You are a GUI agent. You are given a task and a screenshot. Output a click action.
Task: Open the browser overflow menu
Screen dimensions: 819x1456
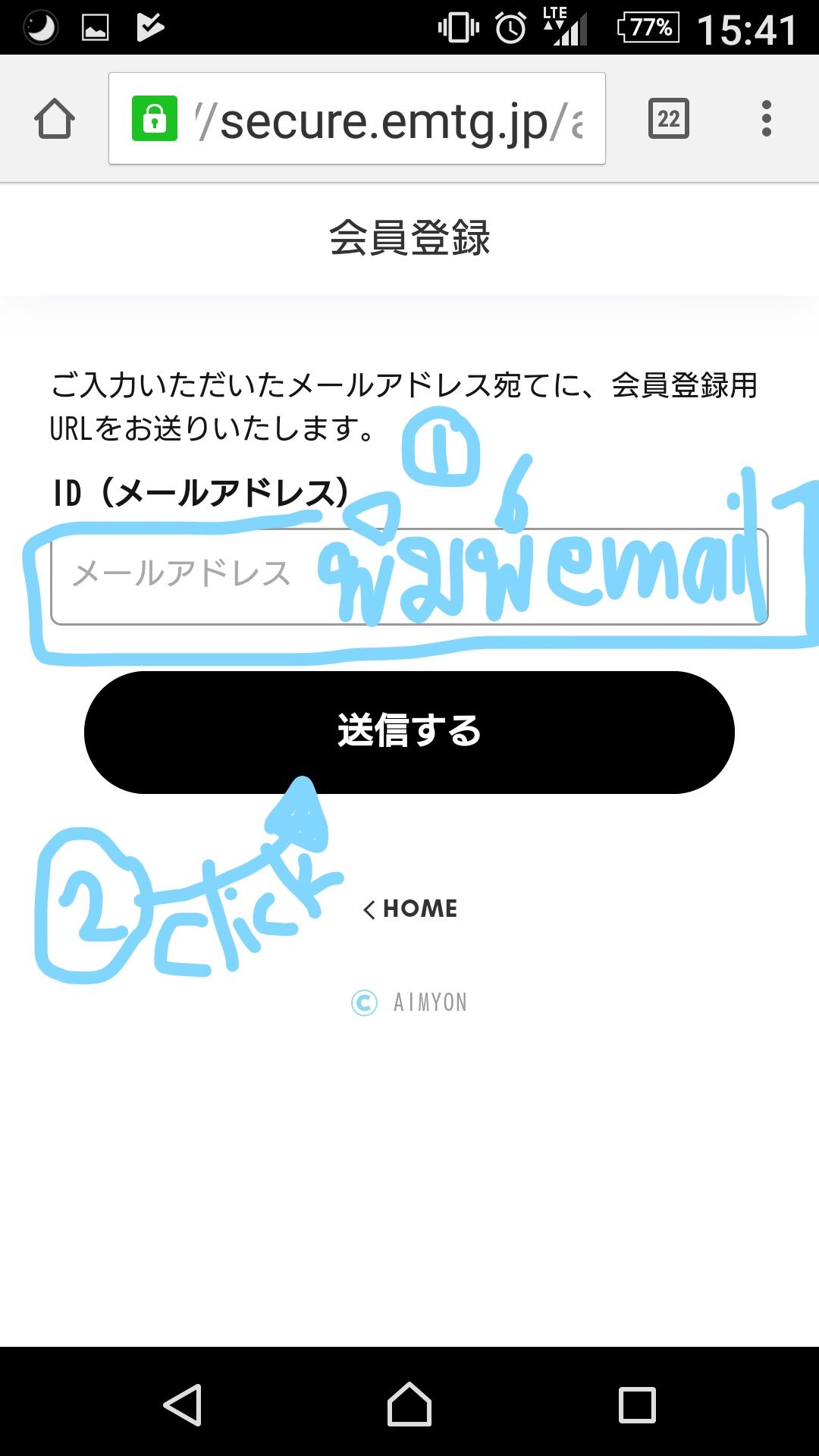click(x=766, y=119)
